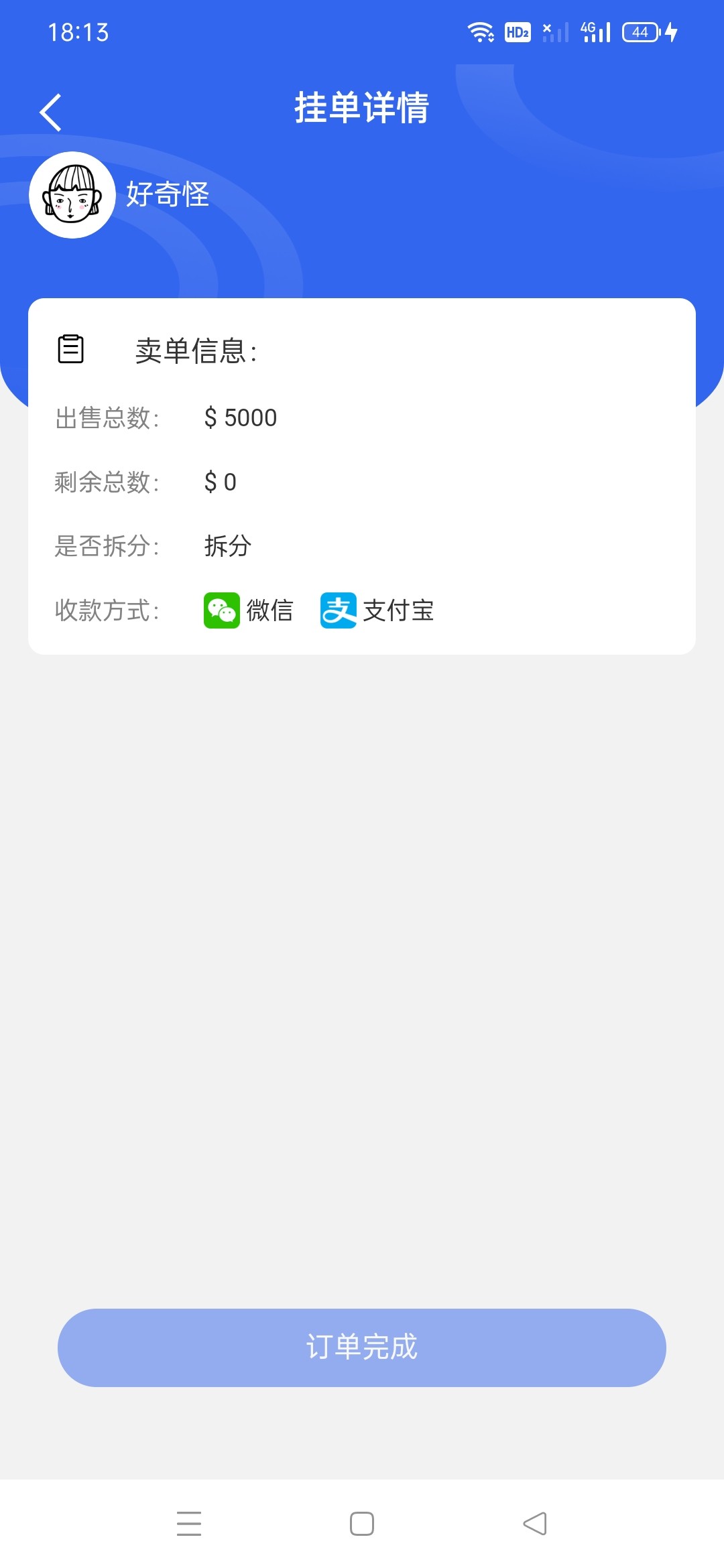Tap the system back button
This screenshot has height=1568, width=724.
(x=535, y=1523)
